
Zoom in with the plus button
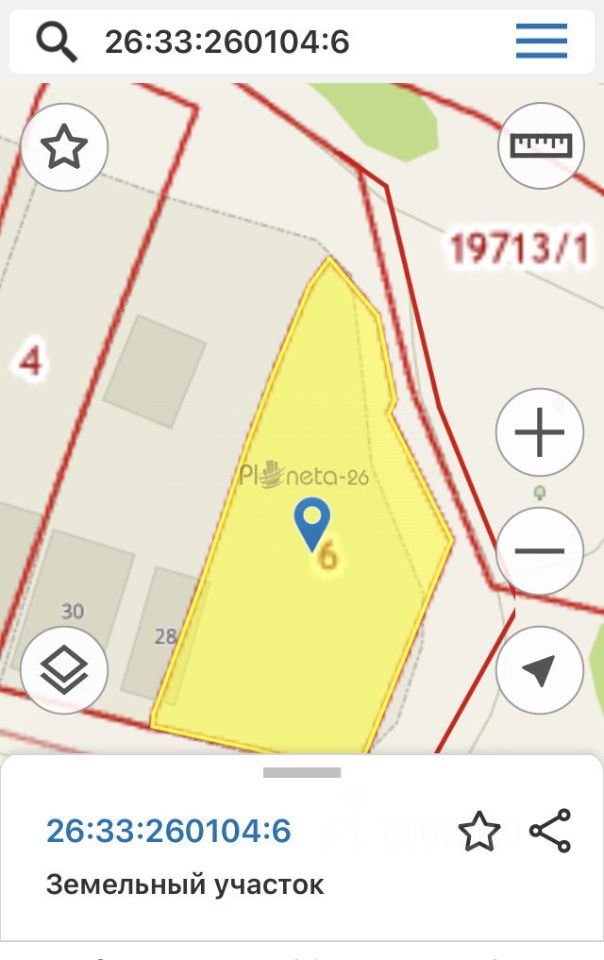539,433
